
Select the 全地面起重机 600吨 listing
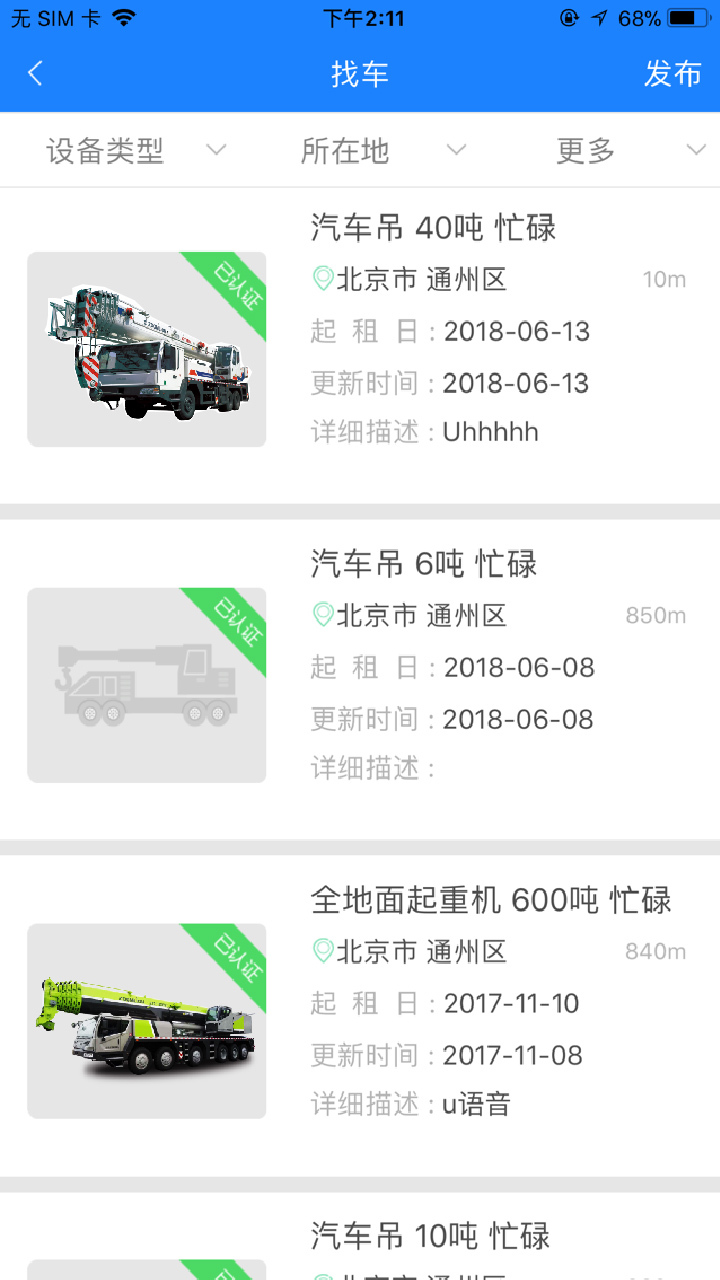(x=490, y=900)
